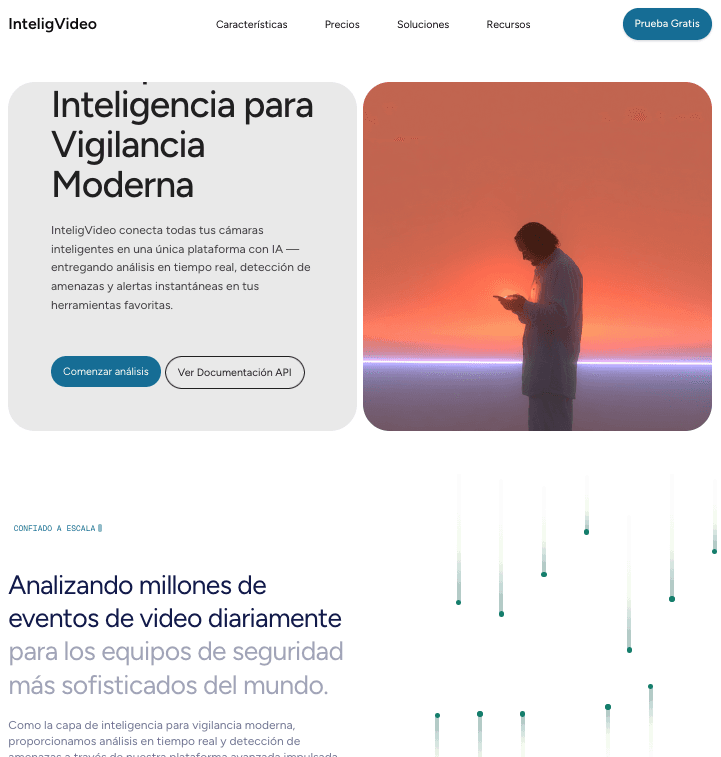Start with Comenzar análisis
This screenshot has height=757, width=721.
click(x=106, y=371)
